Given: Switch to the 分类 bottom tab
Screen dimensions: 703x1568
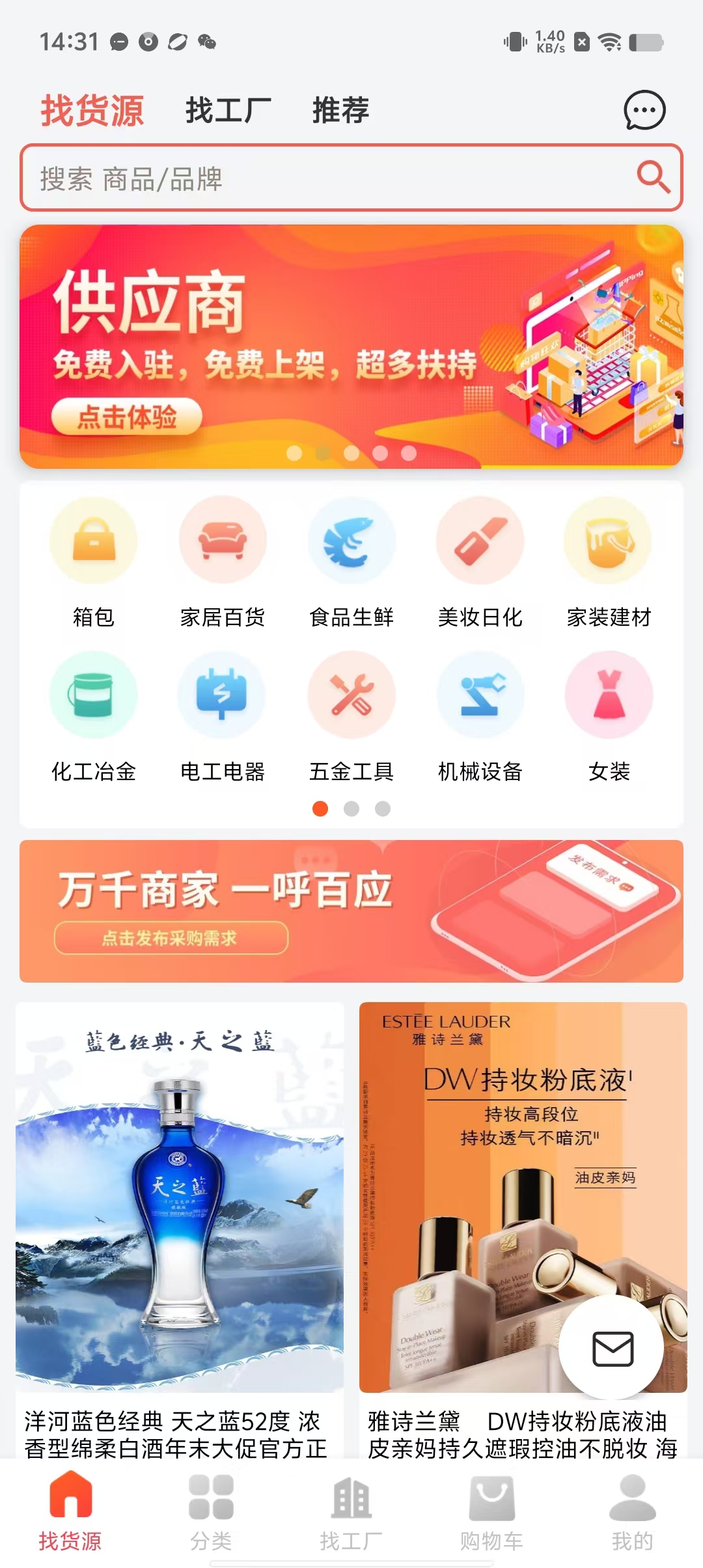Looking at the screenshot, I should (211, 1512).
